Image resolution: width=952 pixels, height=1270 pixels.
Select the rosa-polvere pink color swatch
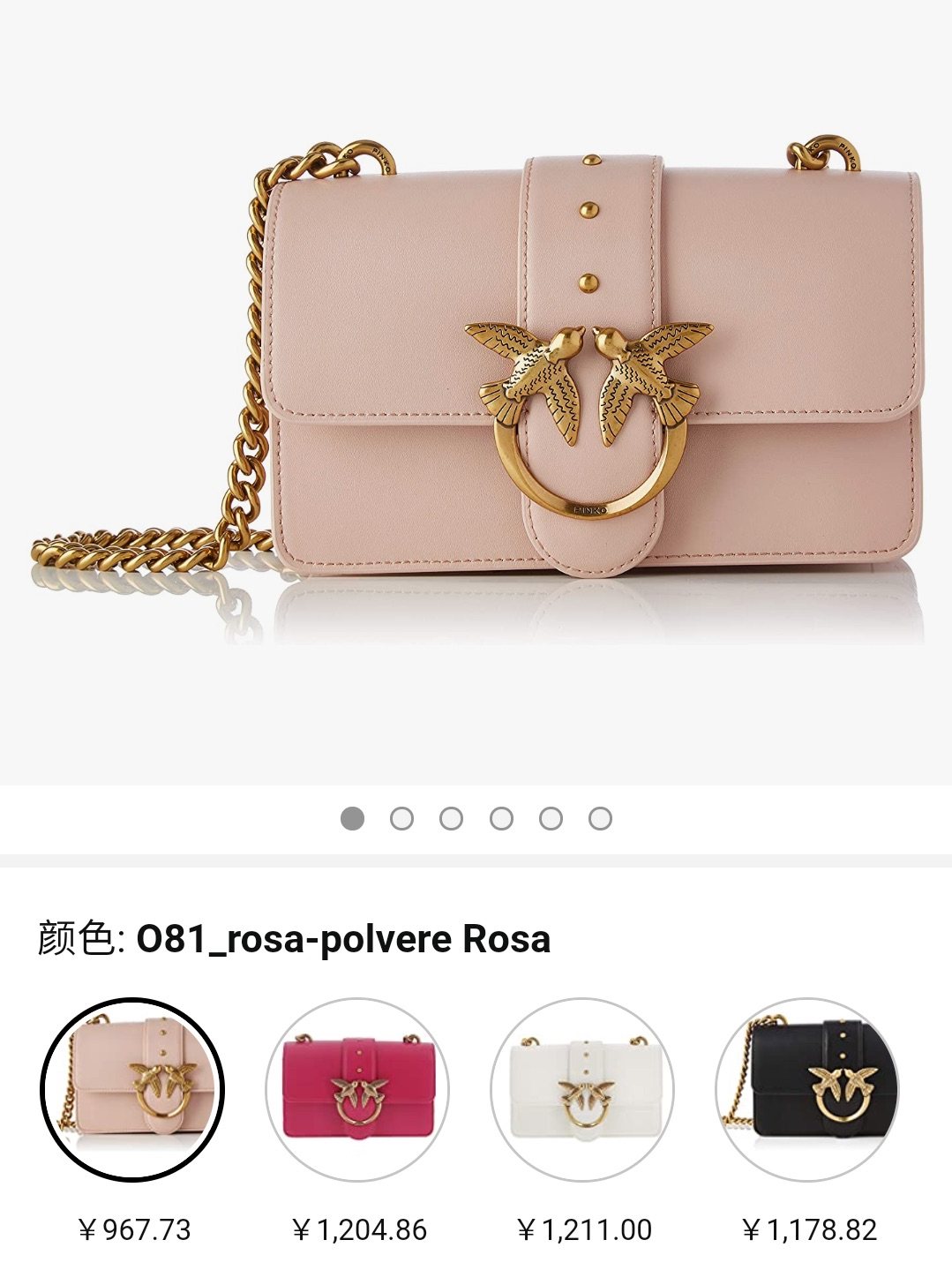coord(133,1089)
